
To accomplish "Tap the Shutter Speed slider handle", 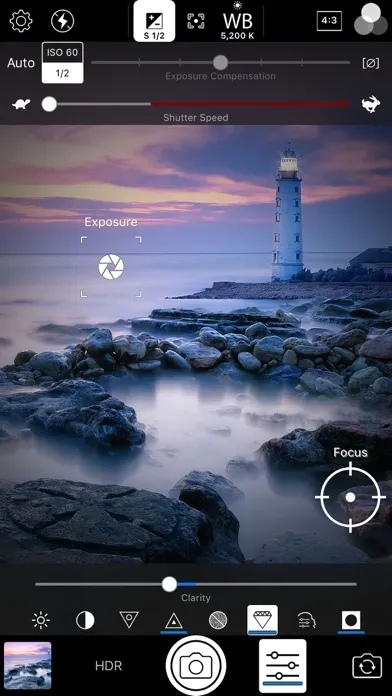I will [x=49, y=104].
